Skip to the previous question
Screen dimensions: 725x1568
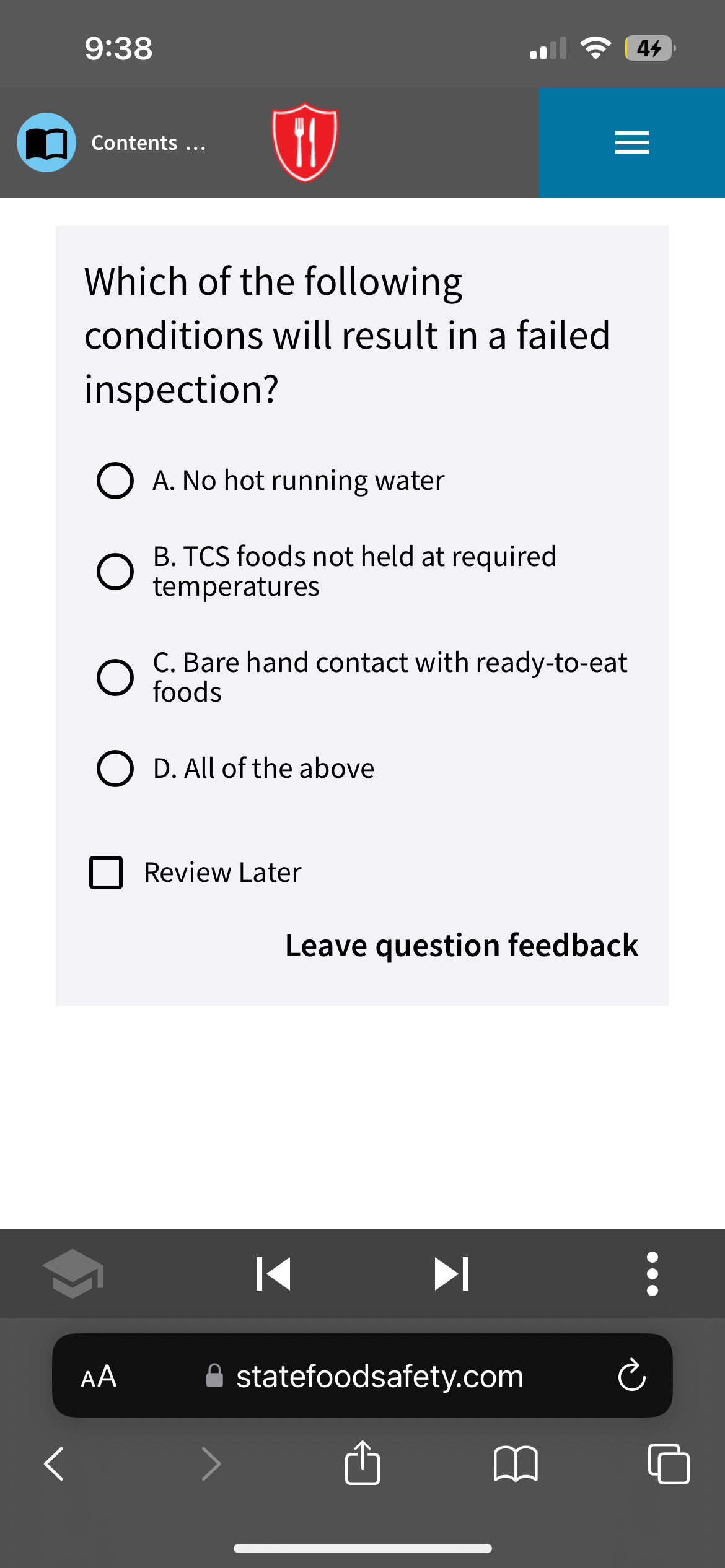pyautogui.click(x=271, y=1273)
